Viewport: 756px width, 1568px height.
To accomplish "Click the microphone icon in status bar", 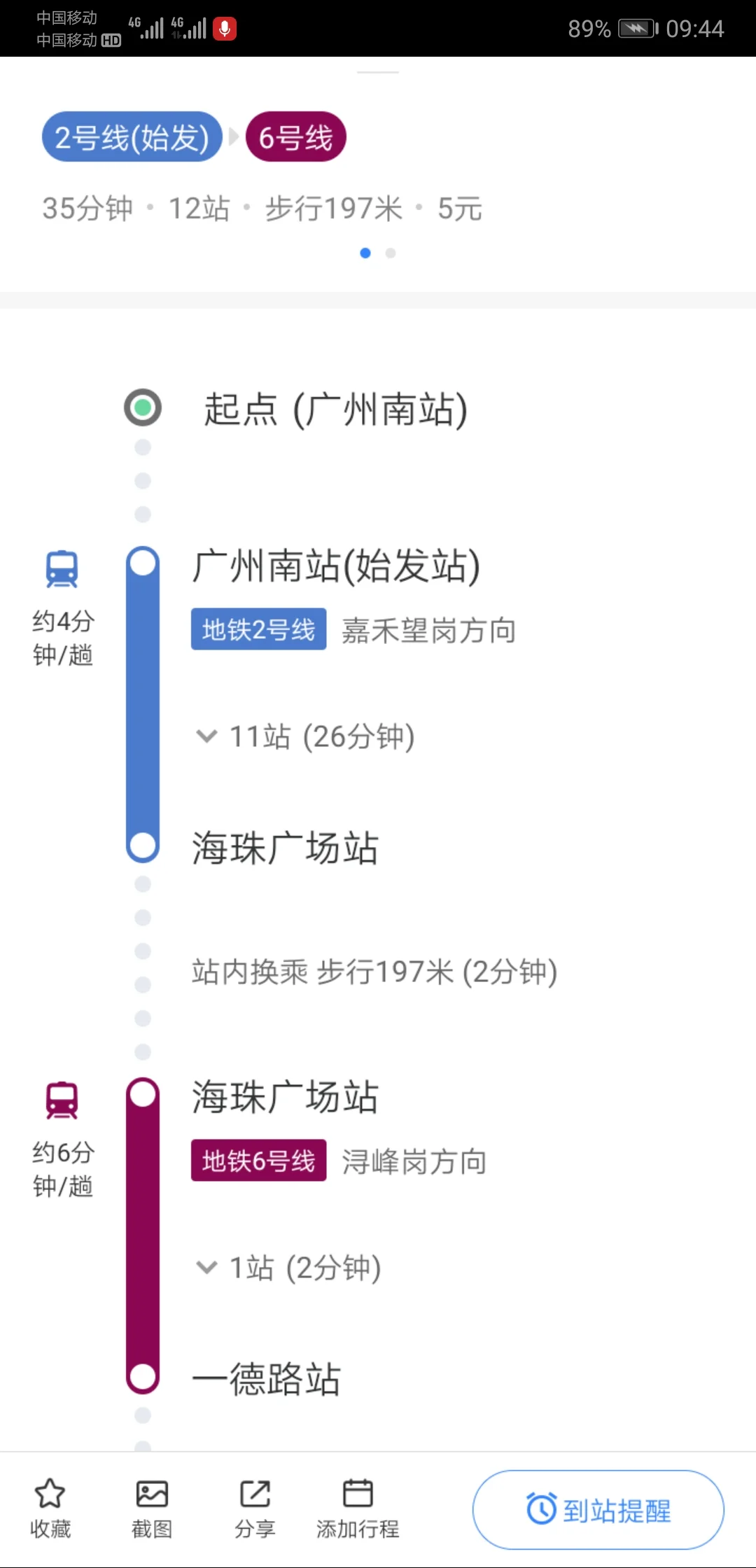I will pyautogui.click(x=224, y=28).
